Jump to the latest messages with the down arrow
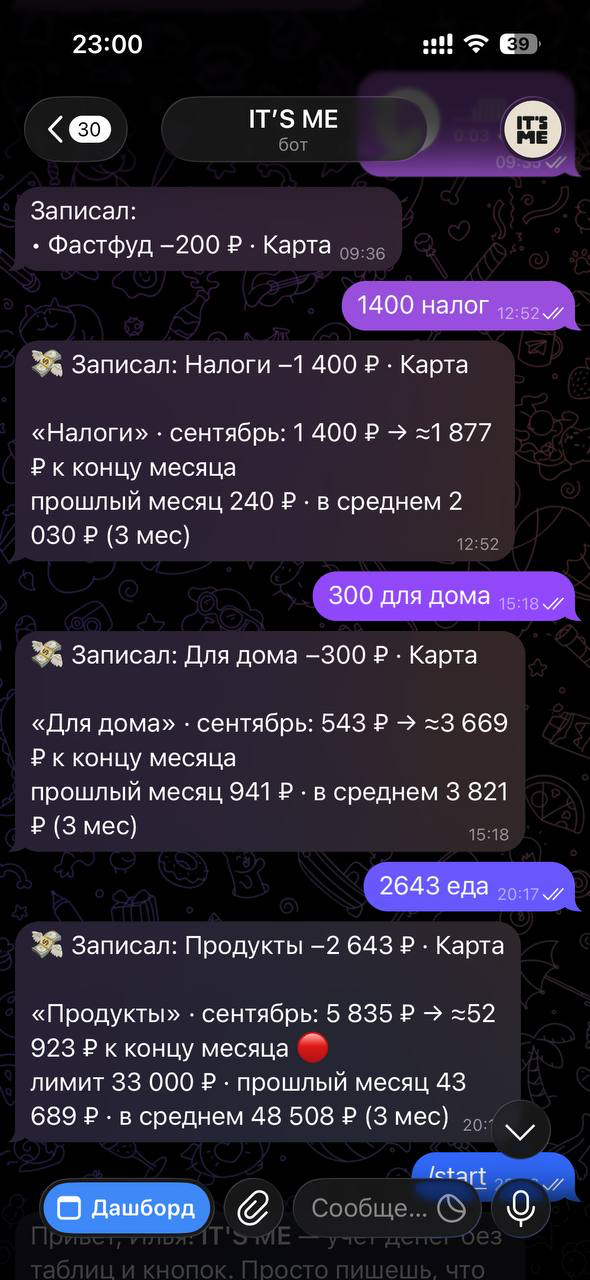Image resolution: width=590 pixels, height=1280 pixels. click(x=521, y=1131)
